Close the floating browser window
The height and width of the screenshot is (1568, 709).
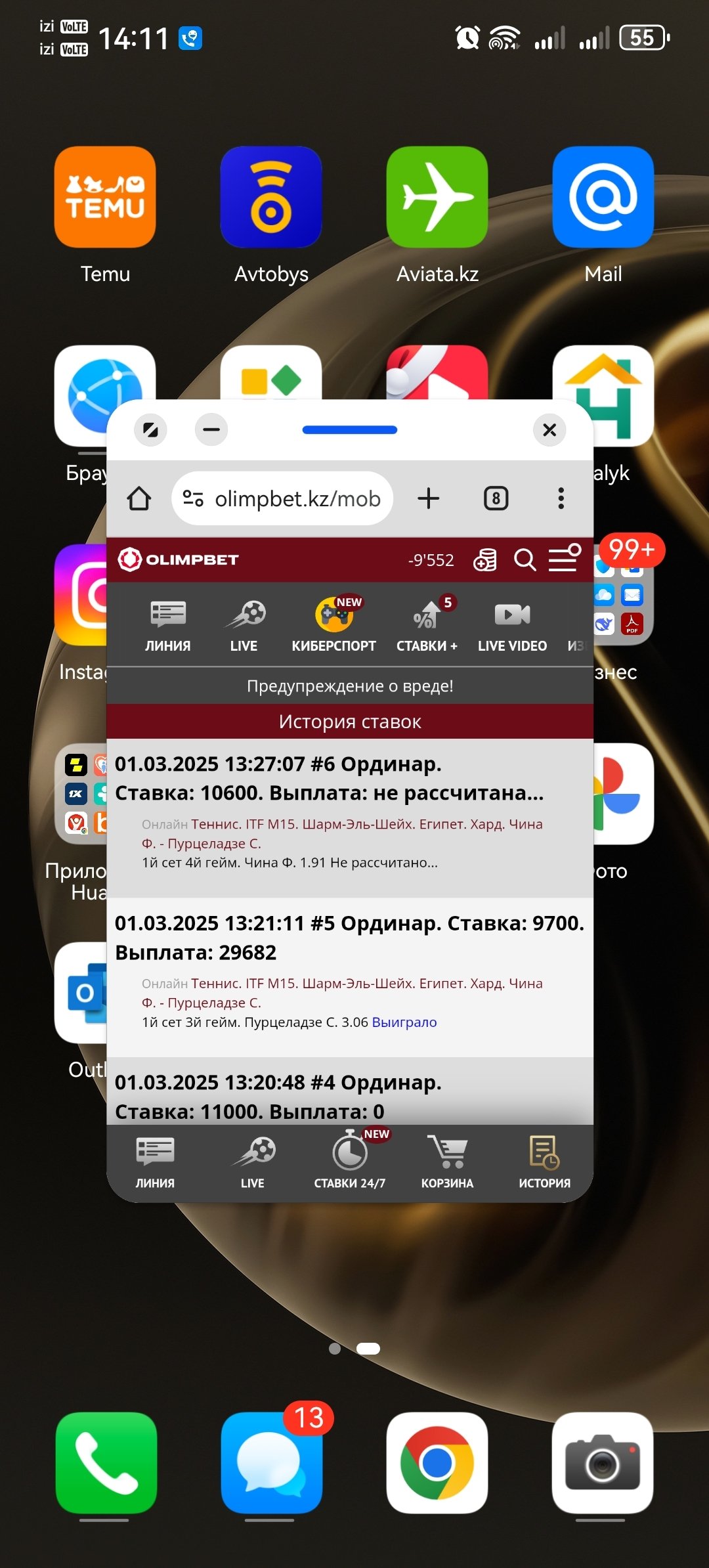click(x=549, y=430)
